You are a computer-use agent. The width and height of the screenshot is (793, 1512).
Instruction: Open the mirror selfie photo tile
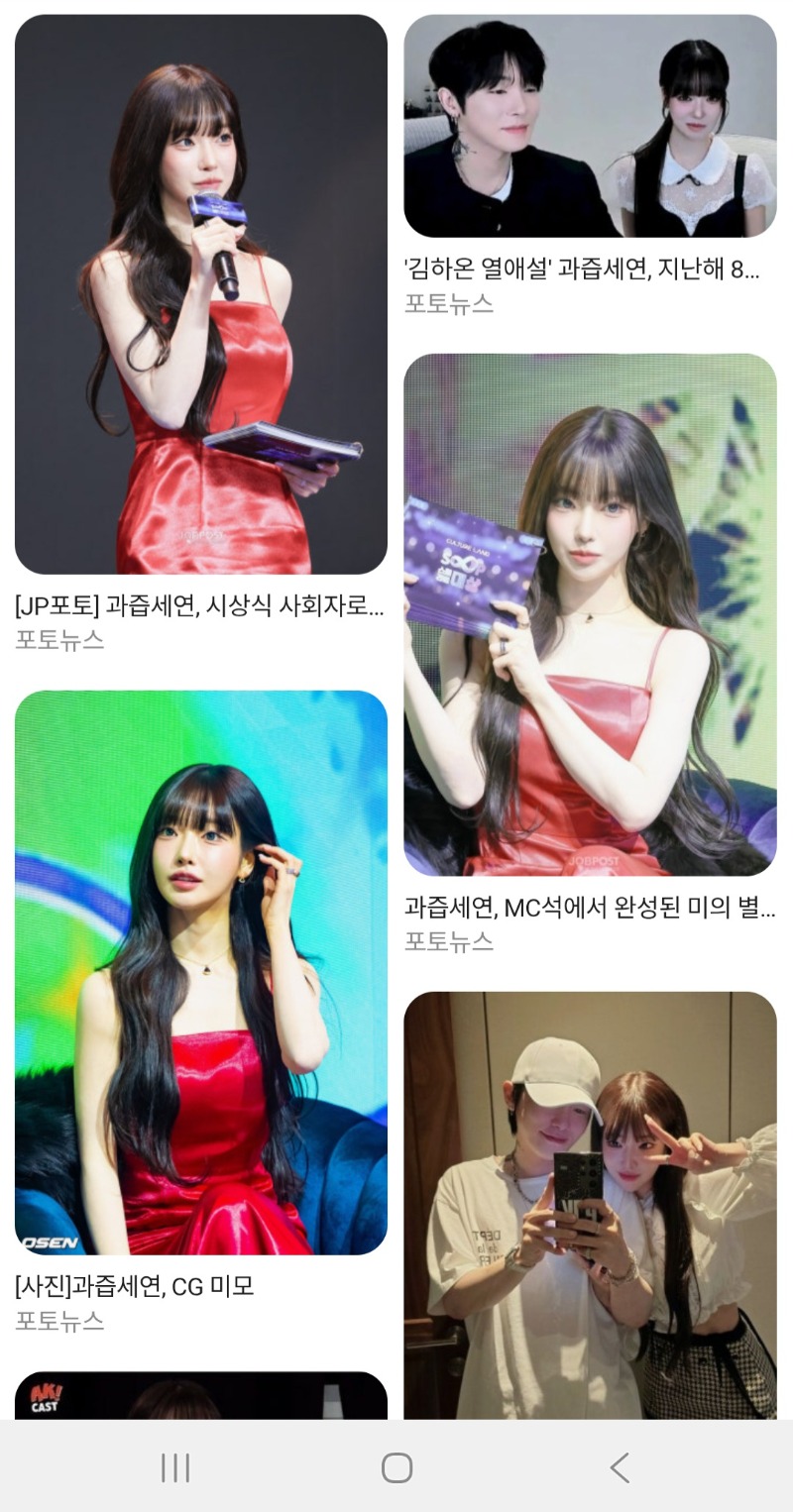tap(590, 1204)
